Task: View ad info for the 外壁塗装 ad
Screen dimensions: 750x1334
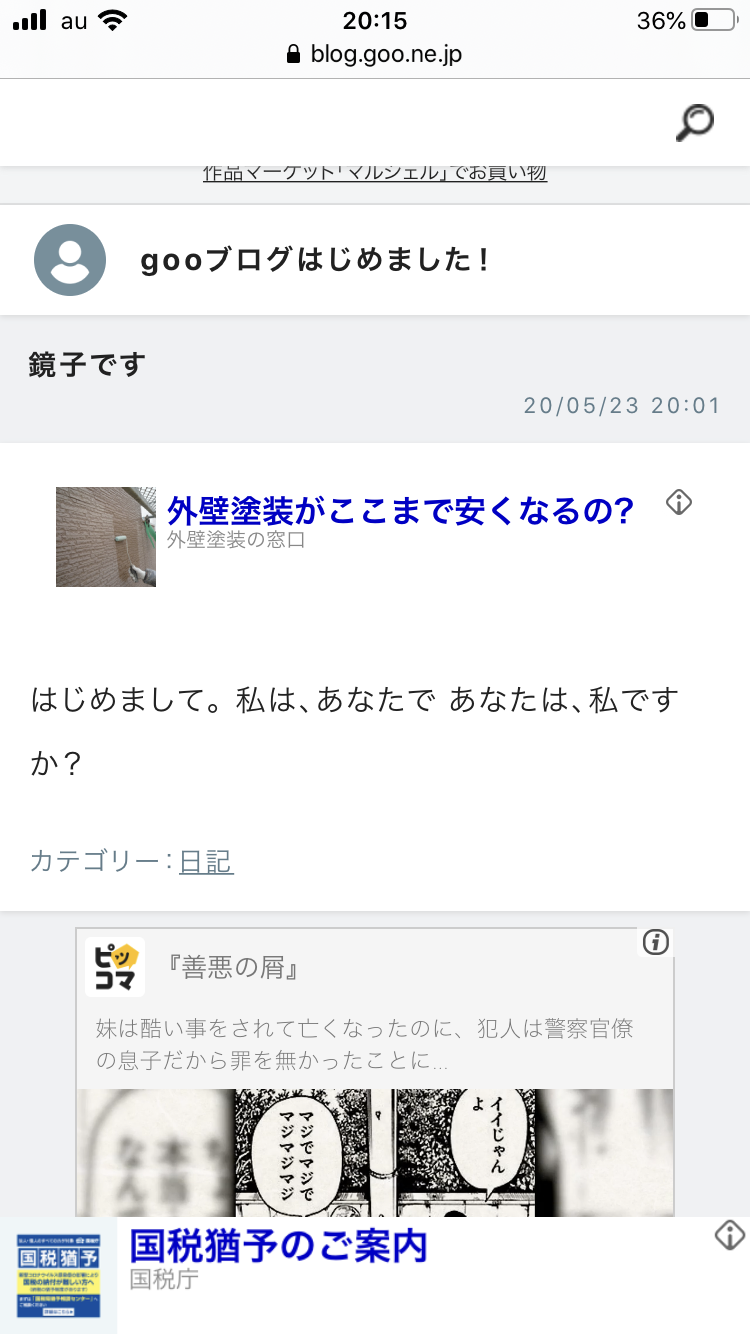Action: coord(679,502)
